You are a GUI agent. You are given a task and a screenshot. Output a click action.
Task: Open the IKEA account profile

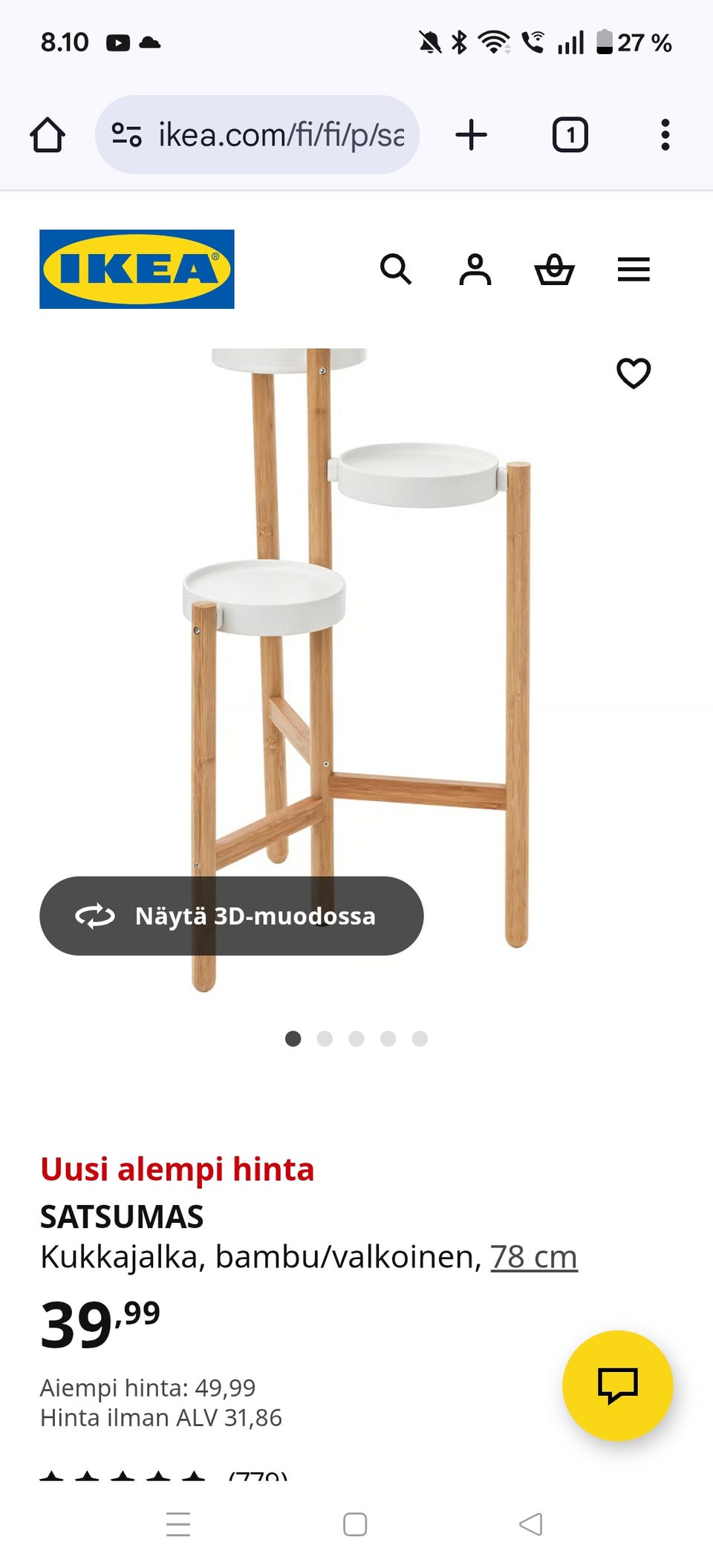(x=475, y=269)
